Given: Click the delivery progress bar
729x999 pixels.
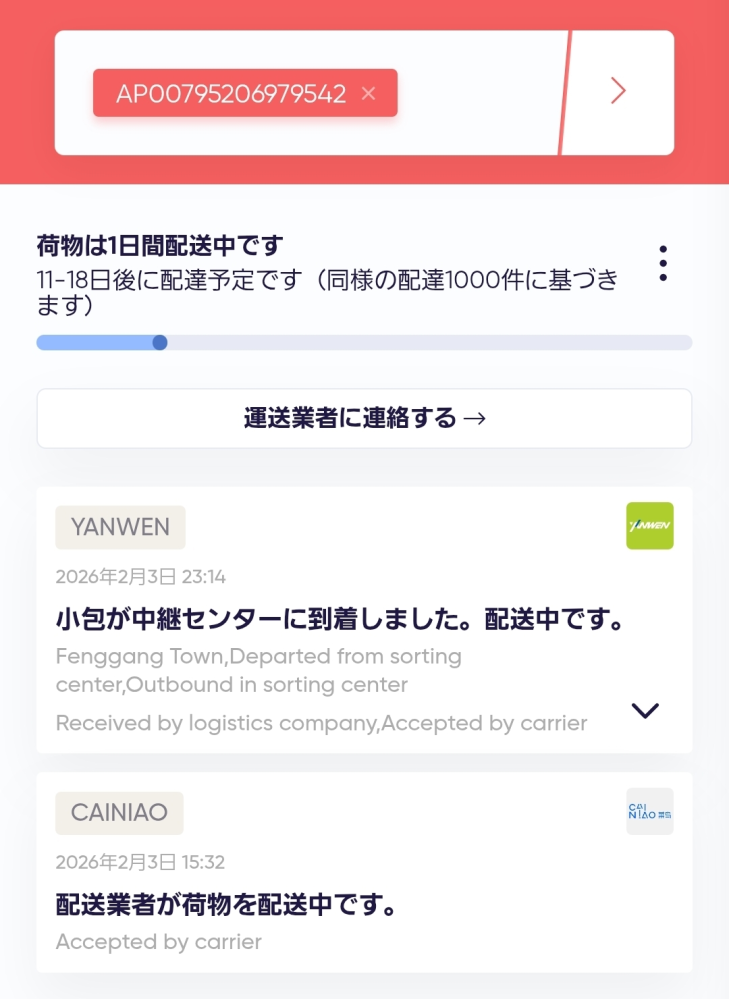Looking at the screenshot, I should pos(364,342).
